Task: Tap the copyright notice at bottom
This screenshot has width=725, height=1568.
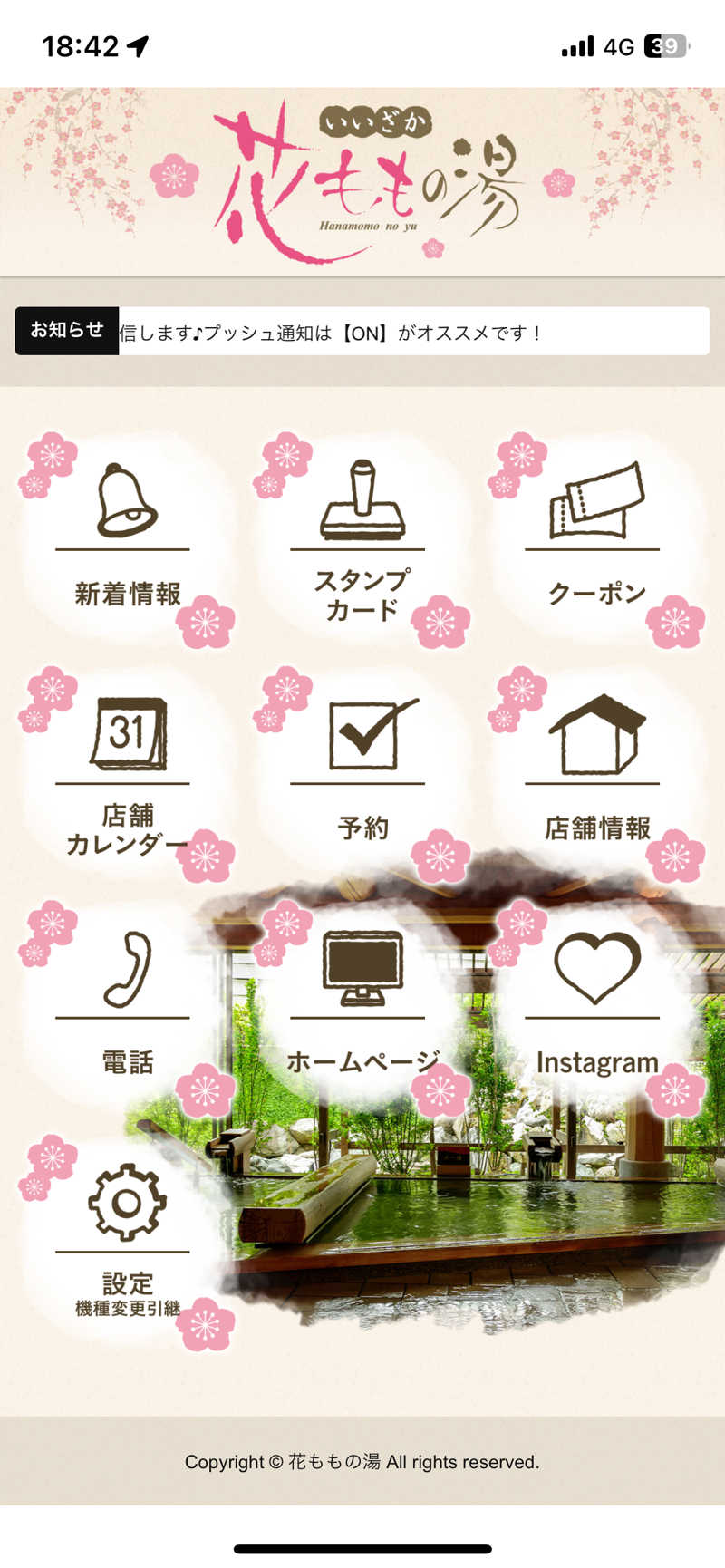Action: (362, 1462)
